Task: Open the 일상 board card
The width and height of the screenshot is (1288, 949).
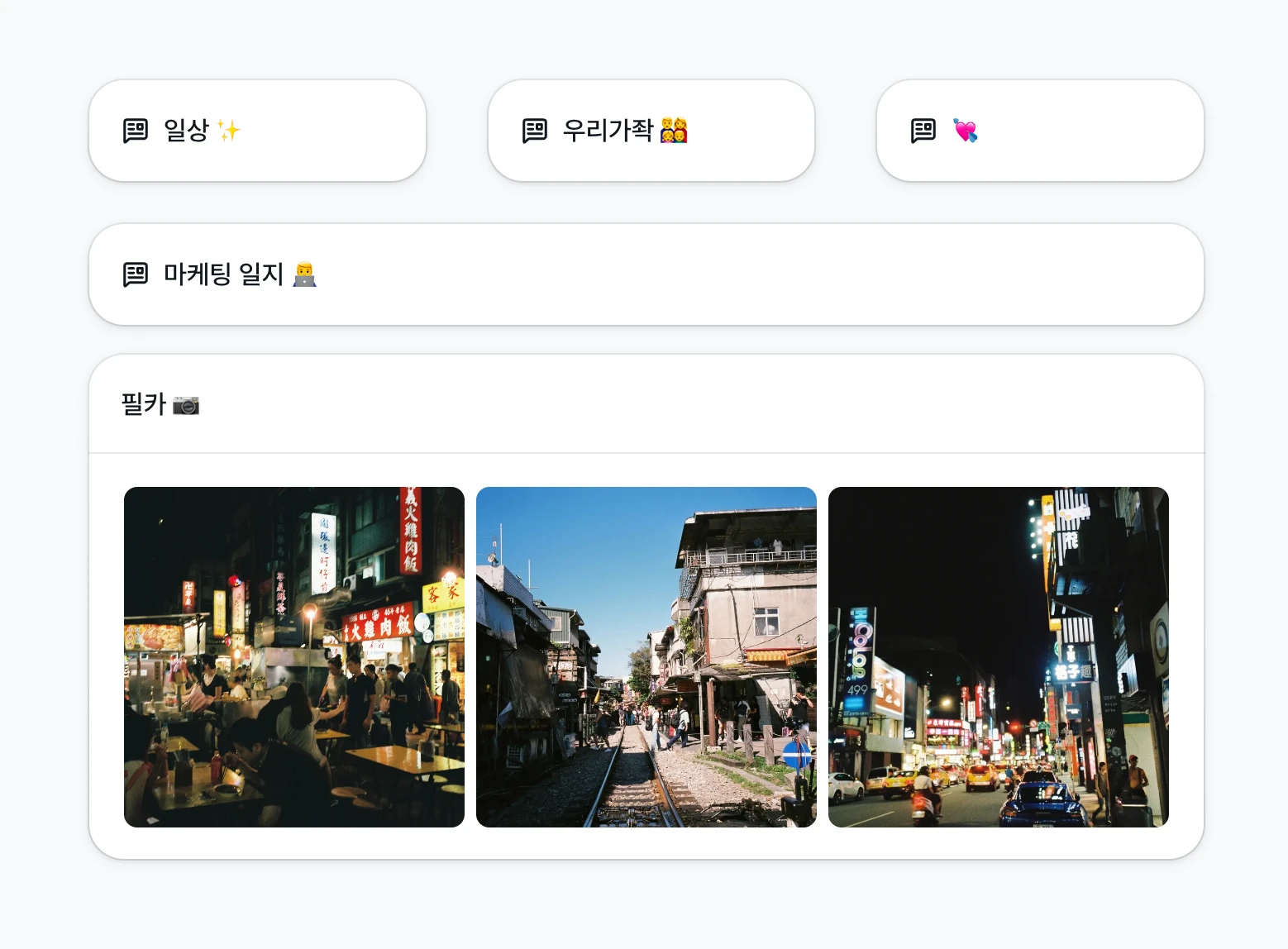Action: pyautogui.click(x=257, y=131)
